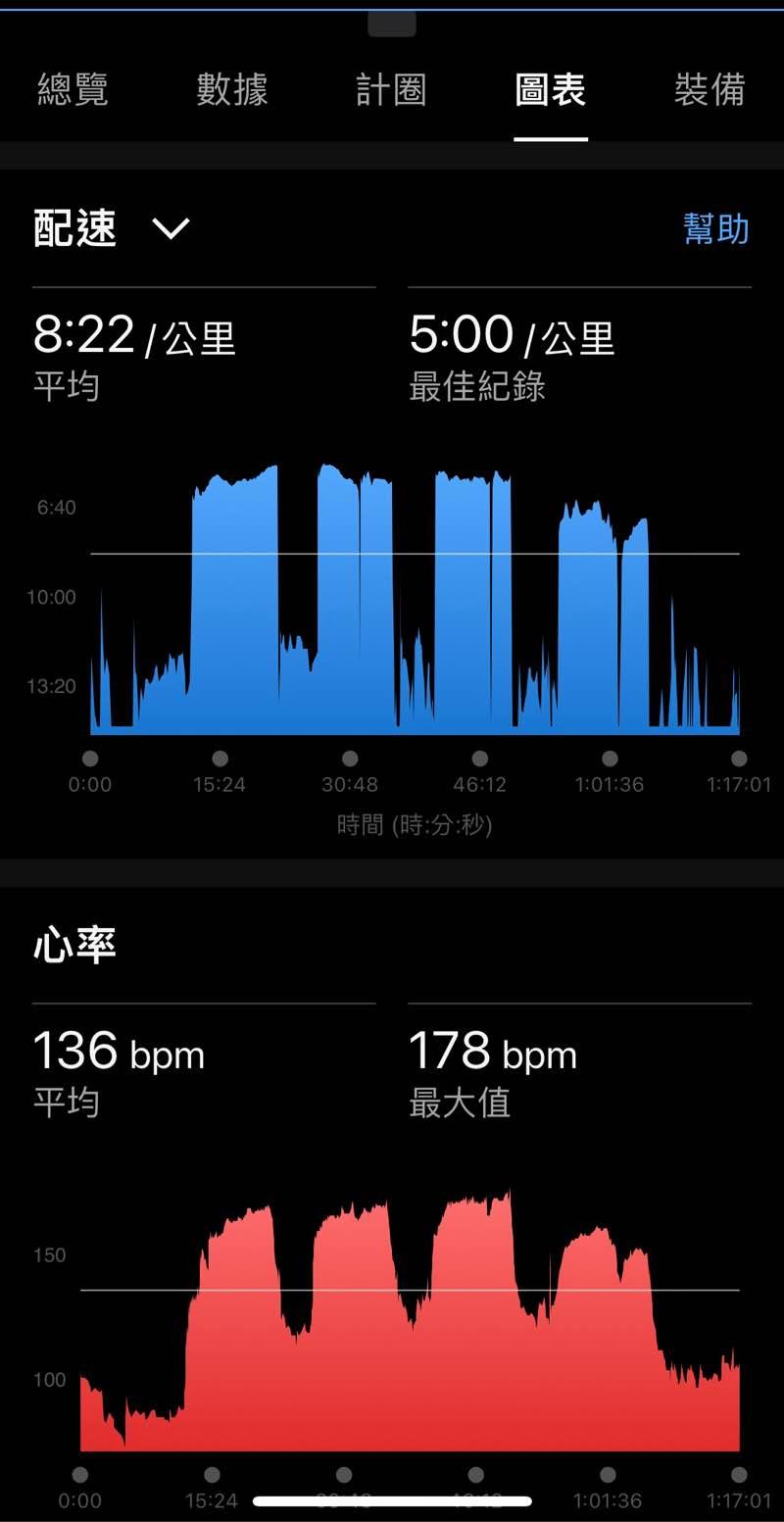Expand the 配速 chart type dropdown
Screen dimensions: 784x1522
[171, 228]
